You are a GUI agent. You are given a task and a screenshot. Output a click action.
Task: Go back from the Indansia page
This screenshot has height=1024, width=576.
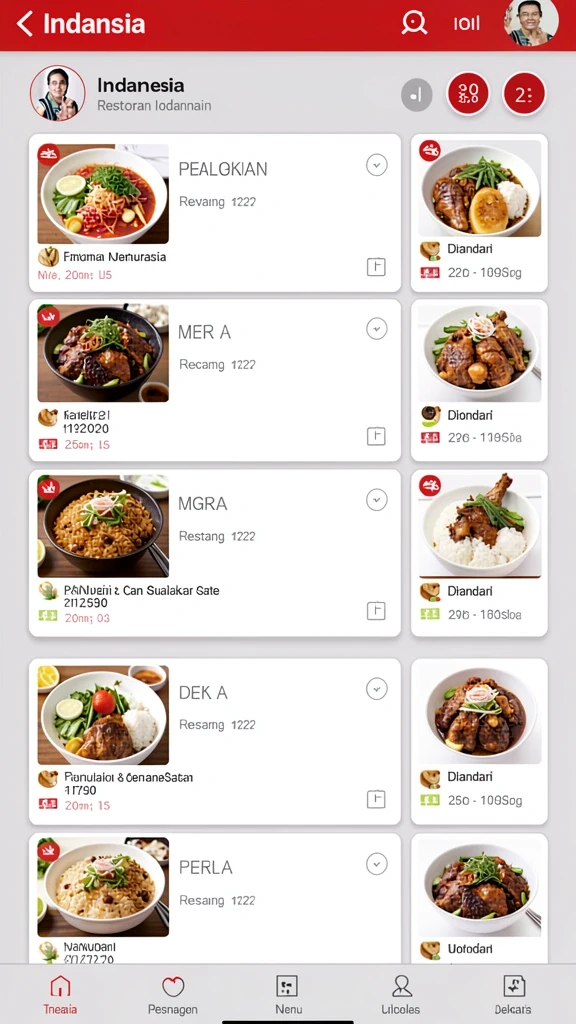pos(25,24)
